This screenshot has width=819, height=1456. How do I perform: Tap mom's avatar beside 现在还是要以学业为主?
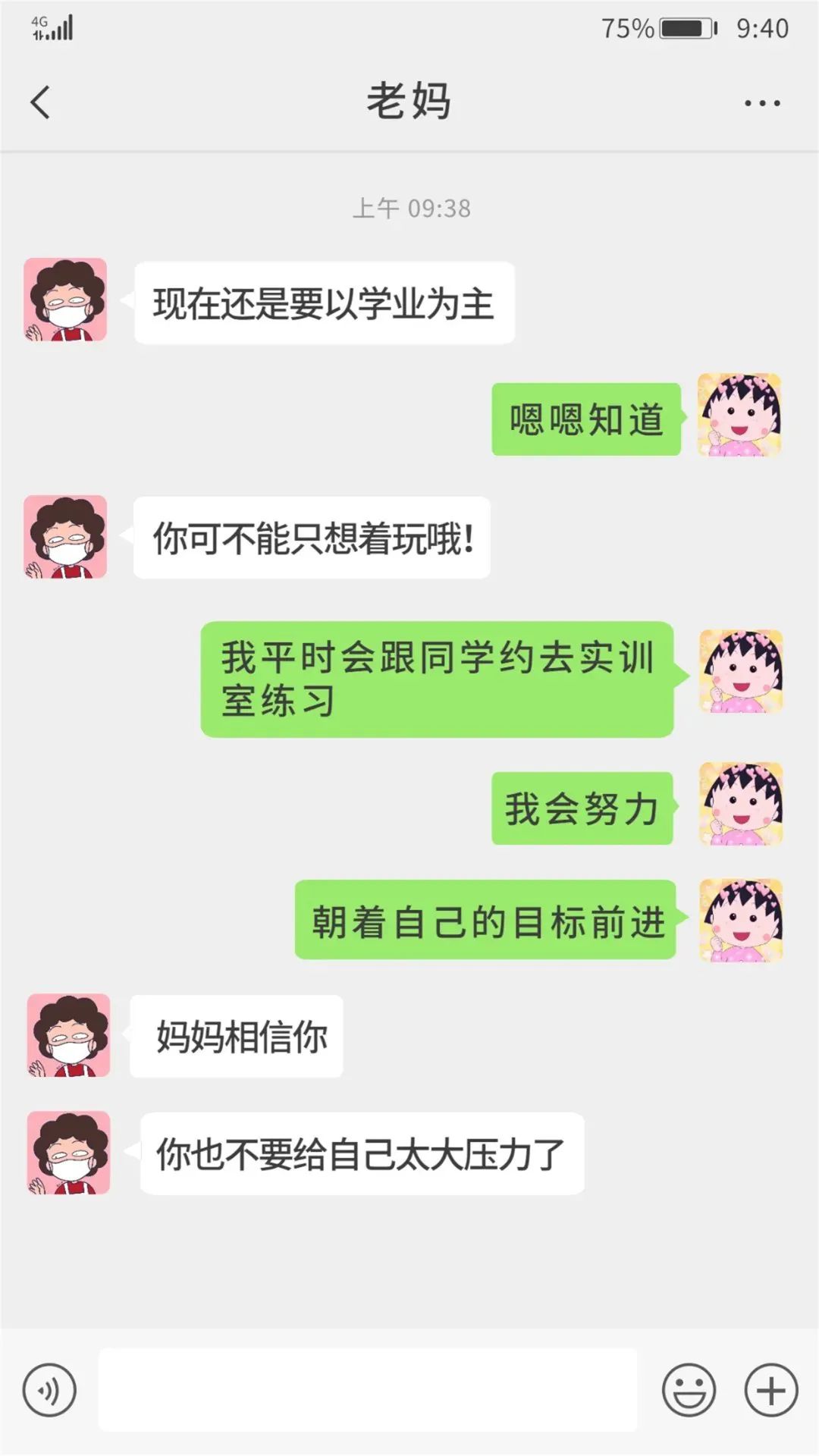[65, 300]
